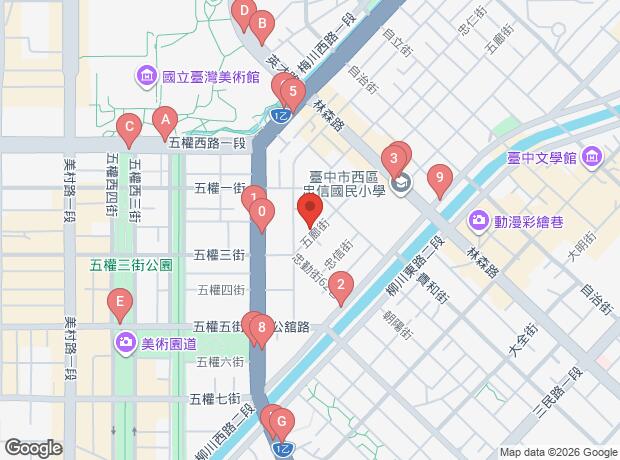Open map marker C
Viewport: 620px width, 460px height.
(x=127, y=128)
